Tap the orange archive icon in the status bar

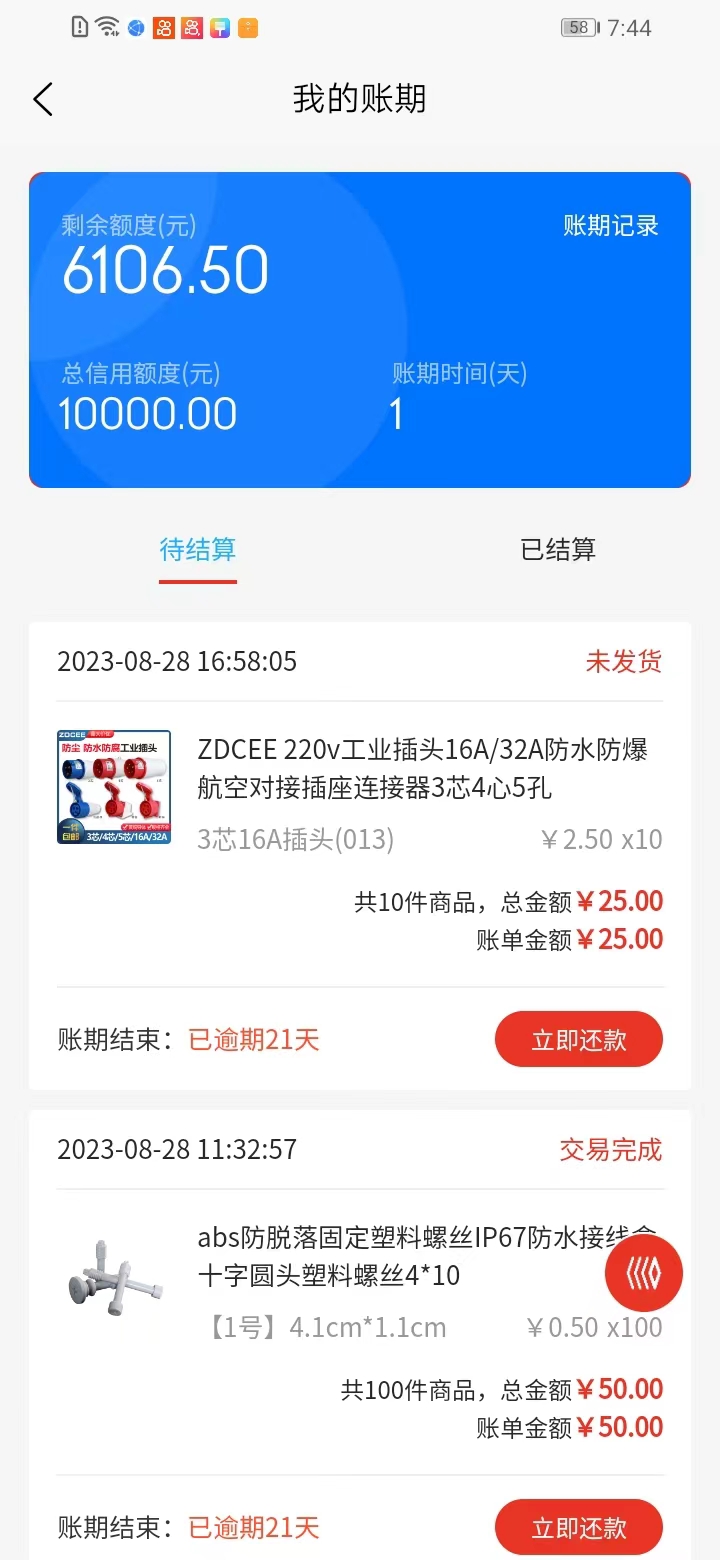pos(247,27)
